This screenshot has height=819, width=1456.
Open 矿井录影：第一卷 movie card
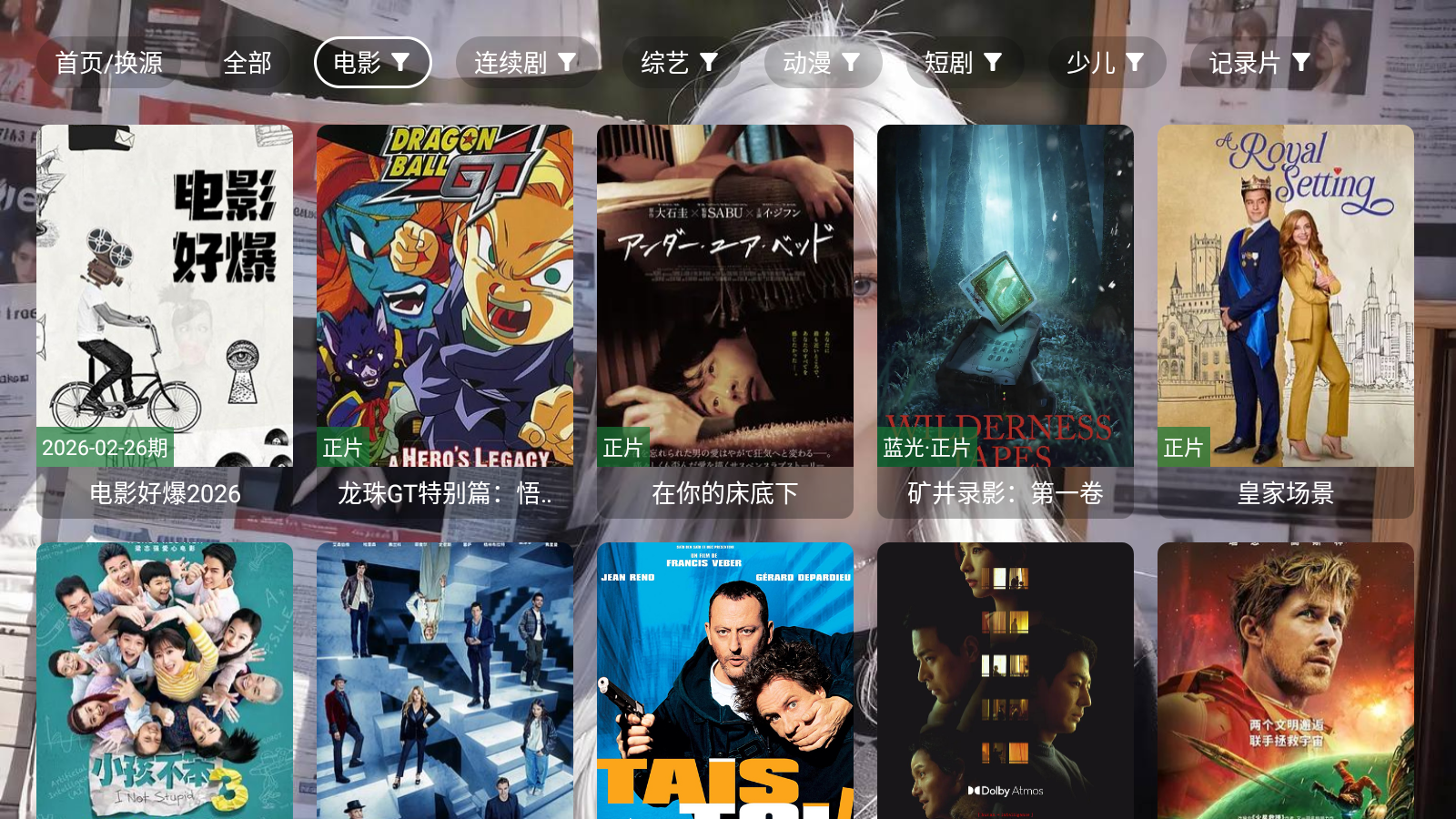(x=1006, y=320)
